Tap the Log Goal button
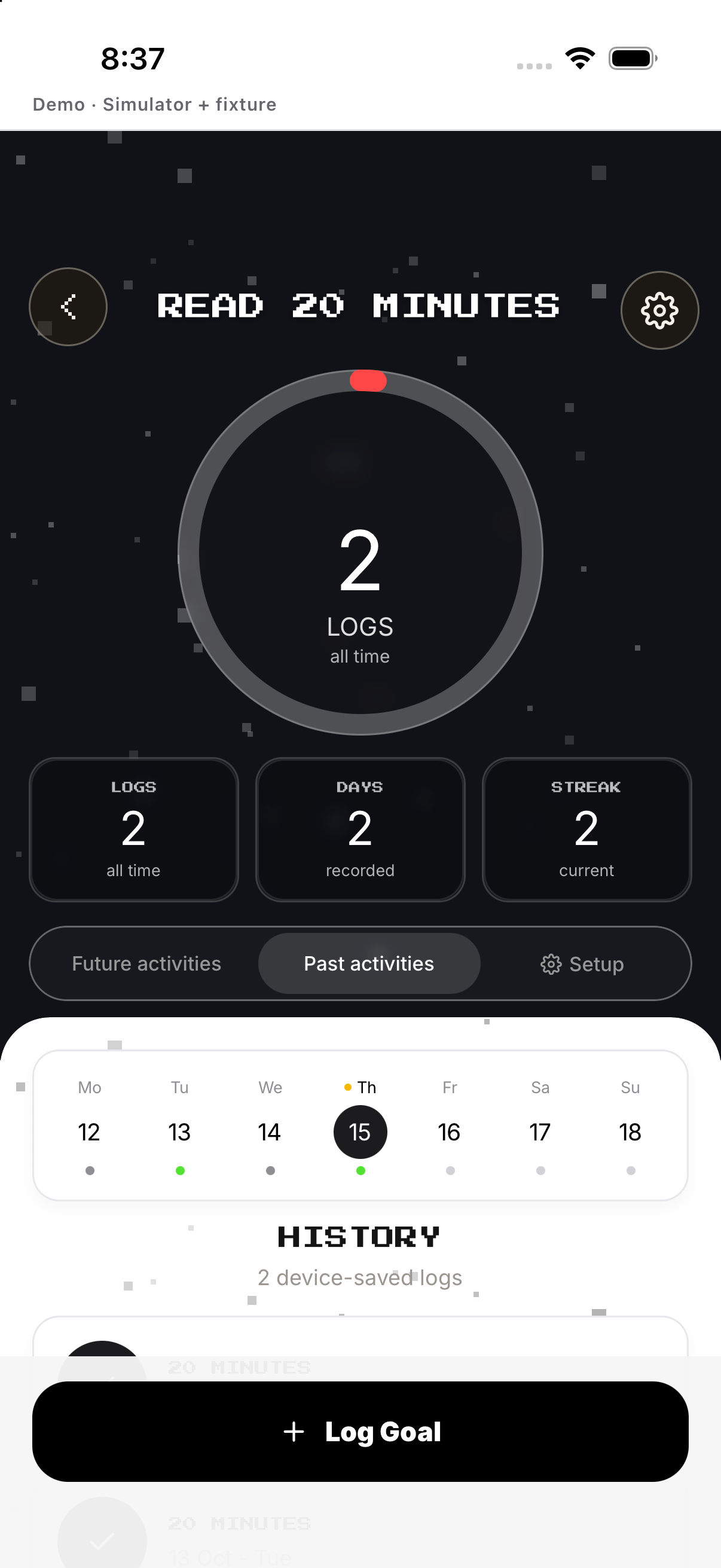721x1568 pixels. [x=360, y=1432]
